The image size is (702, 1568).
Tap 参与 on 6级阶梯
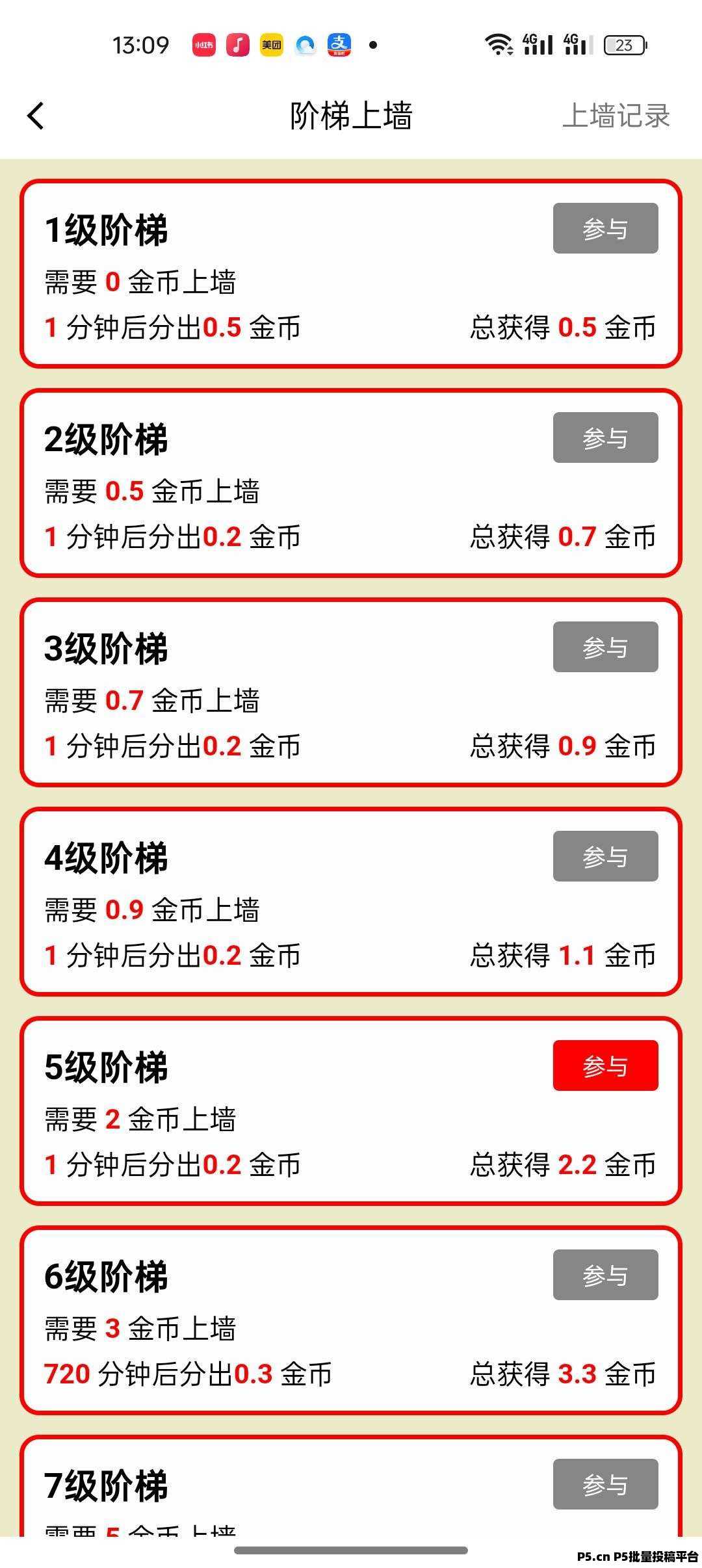(x=605, y=1275)
